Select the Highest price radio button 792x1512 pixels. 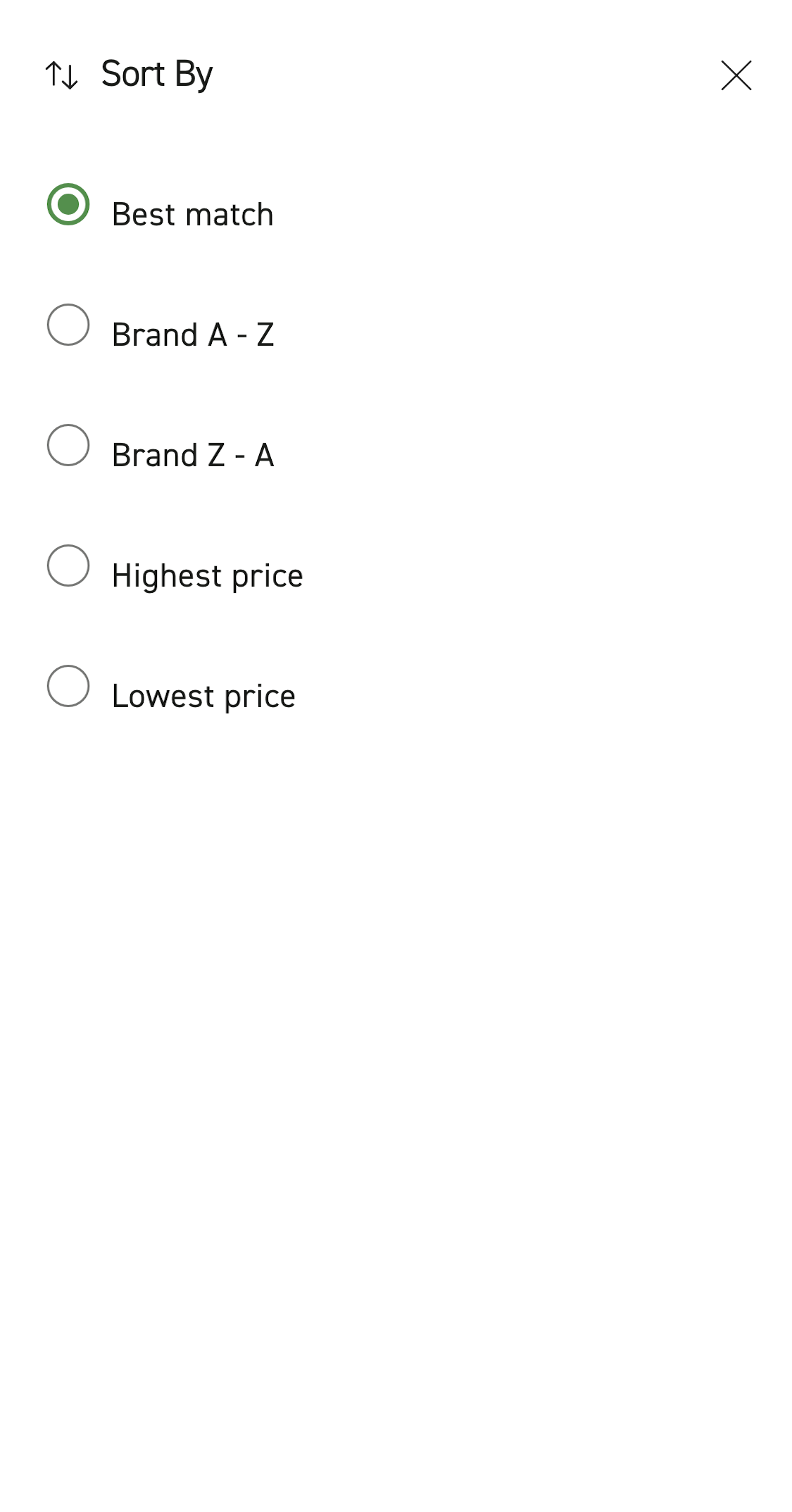[x=68, y=566]
